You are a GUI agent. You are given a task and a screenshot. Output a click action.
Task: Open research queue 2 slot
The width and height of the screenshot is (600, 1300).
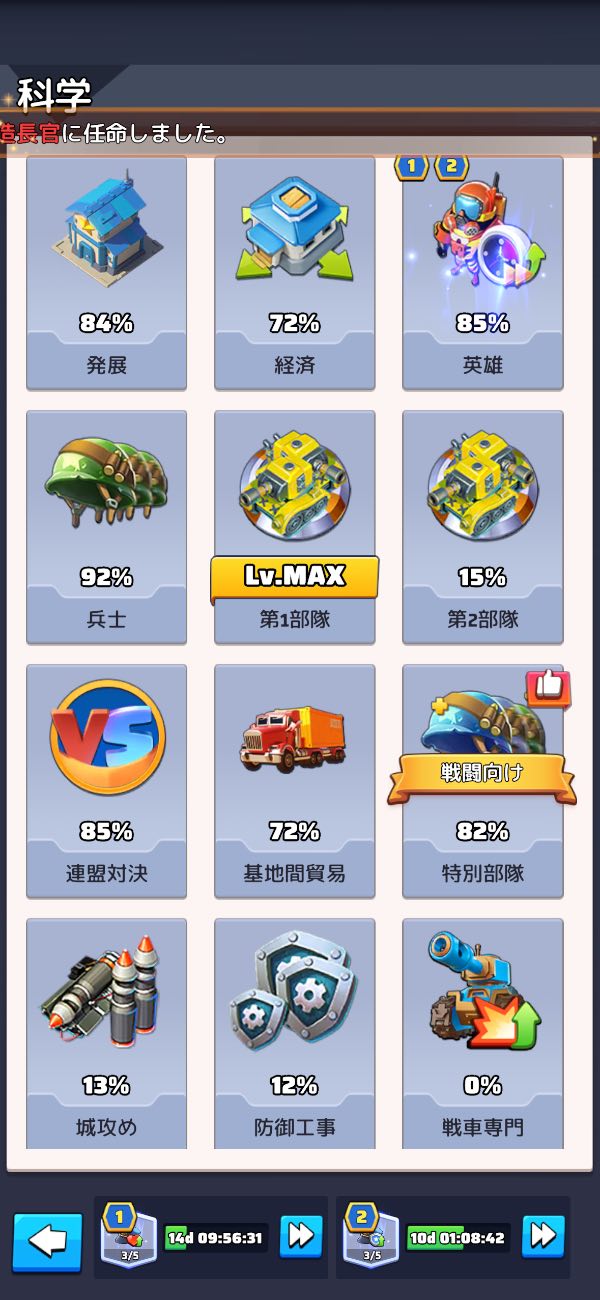click(x=369, y=1238)
